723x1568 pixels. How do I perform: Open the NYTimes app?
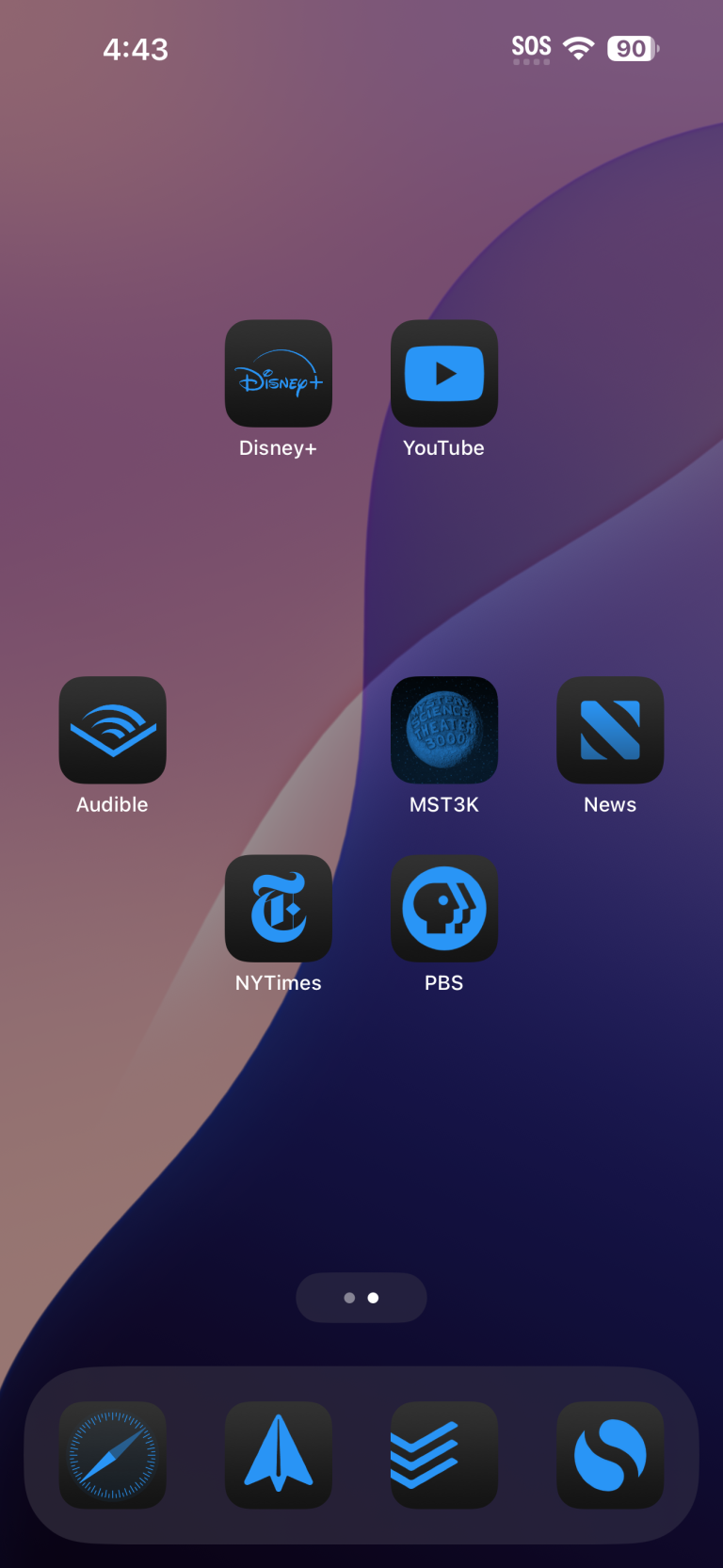click(x=279, y=908)
